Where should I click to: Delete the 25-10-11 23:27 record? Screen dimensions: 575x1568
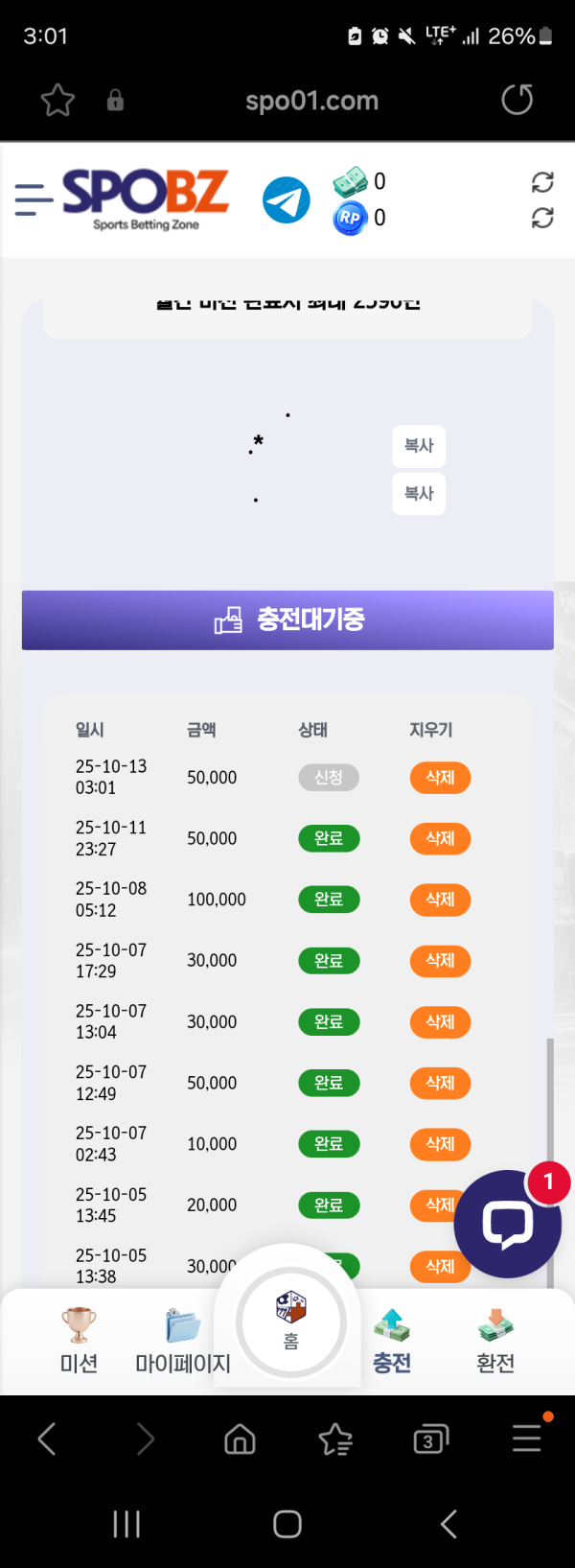(x=440, y=839)
